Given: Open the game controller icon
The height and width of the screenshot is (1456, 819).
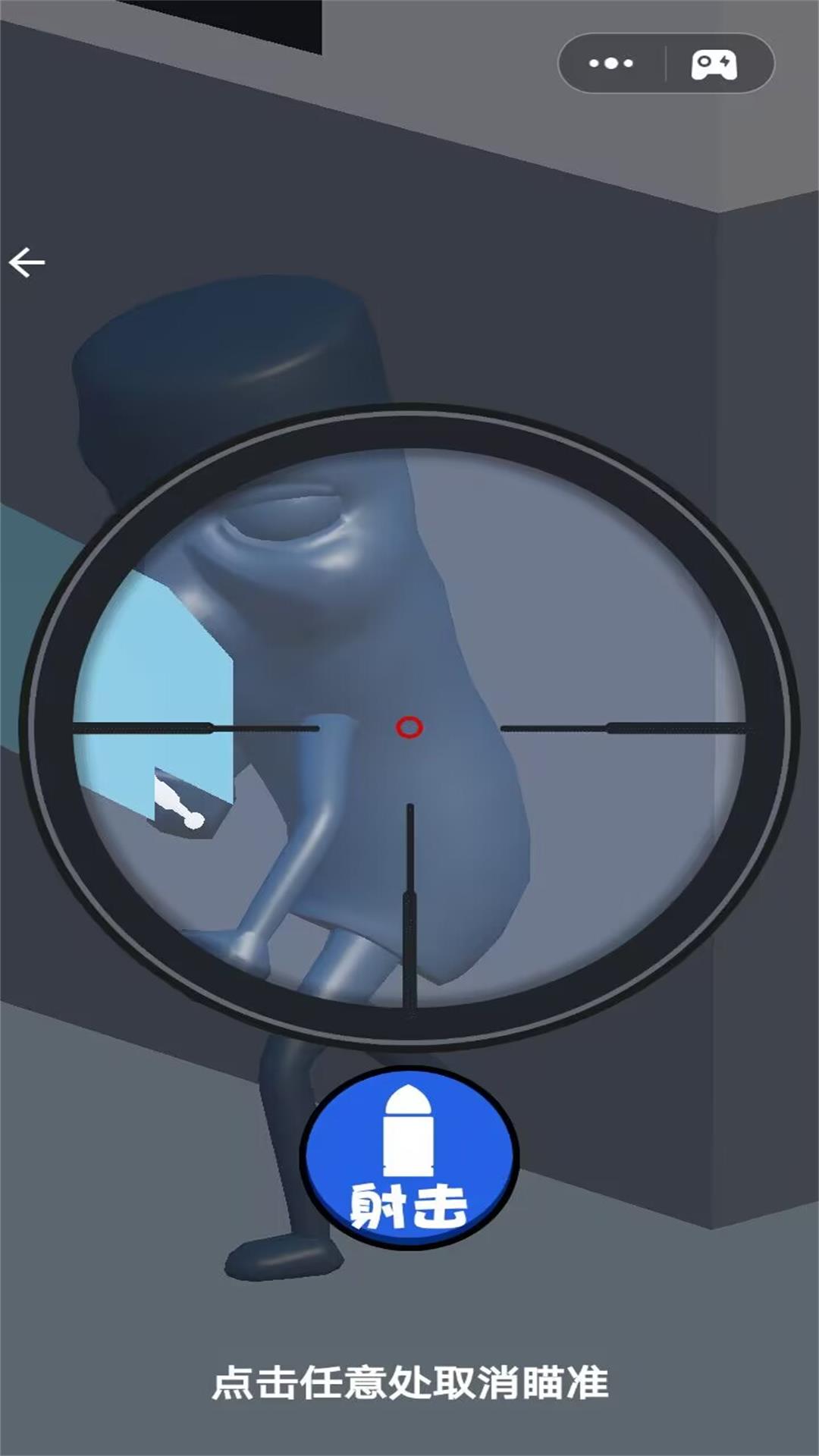Looking at the screenshot, I should (714, 64).
